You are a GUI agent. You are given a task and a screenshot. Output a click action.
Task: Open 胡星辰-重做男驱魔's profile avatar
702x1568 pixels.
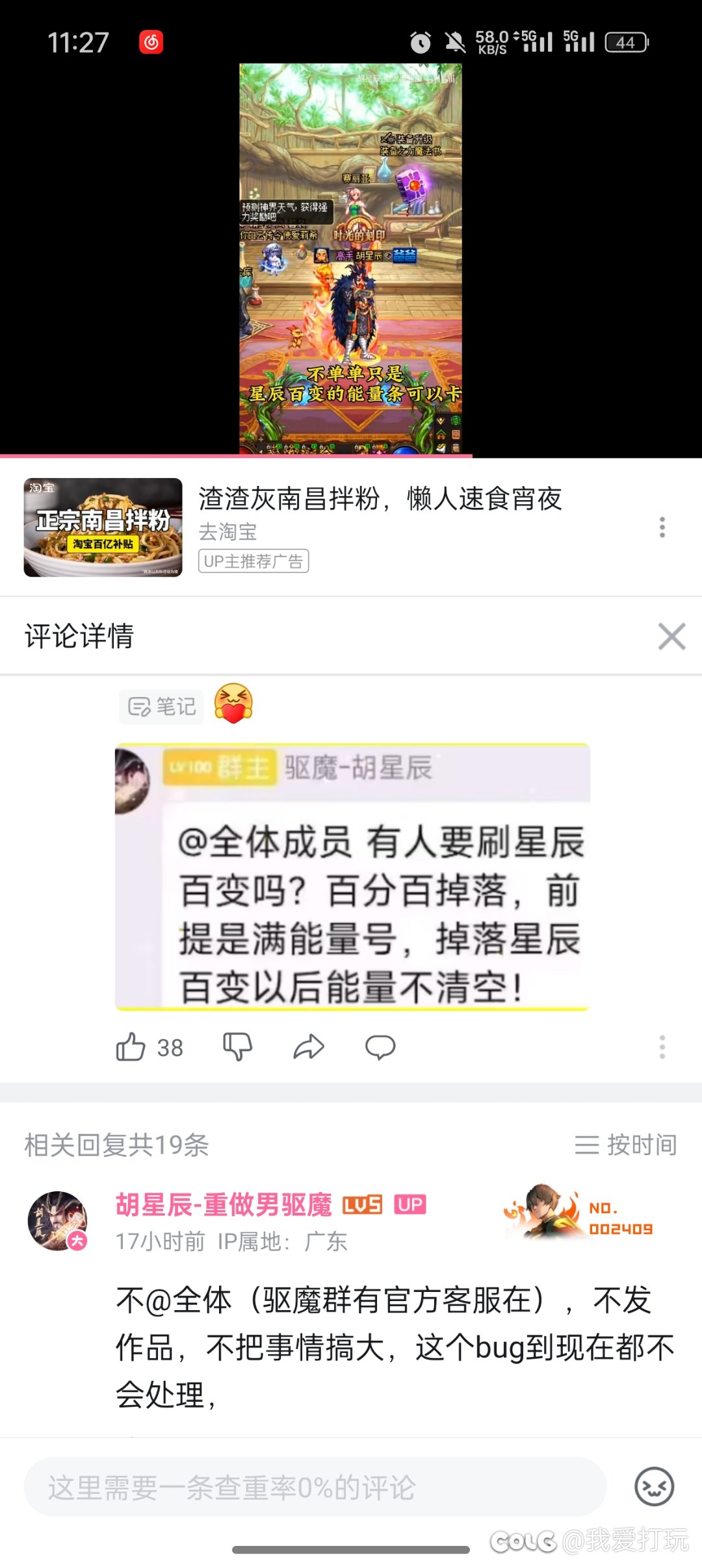pos(57,1221)
